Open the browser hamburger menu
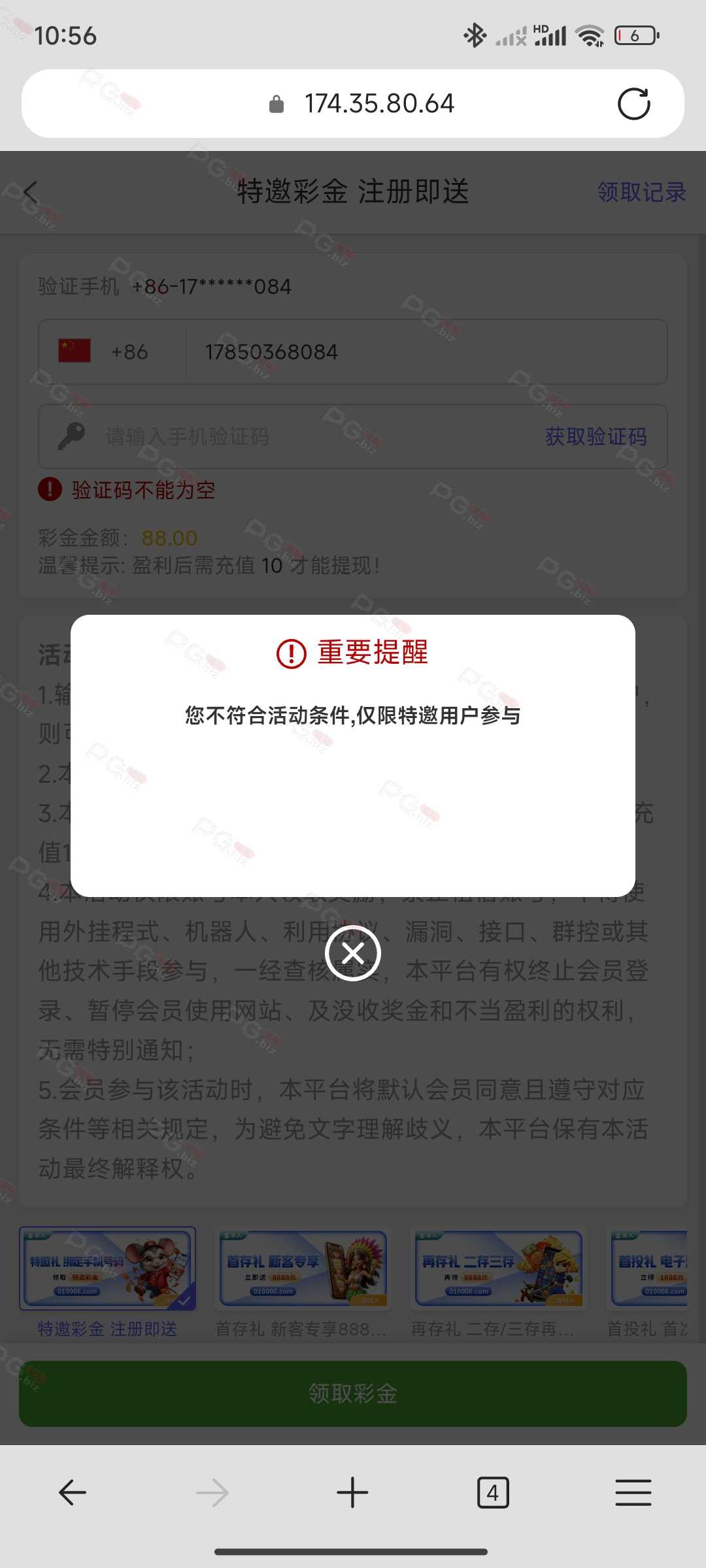This screenshot has height=1568, width=706. click(x=633, y=1492)
